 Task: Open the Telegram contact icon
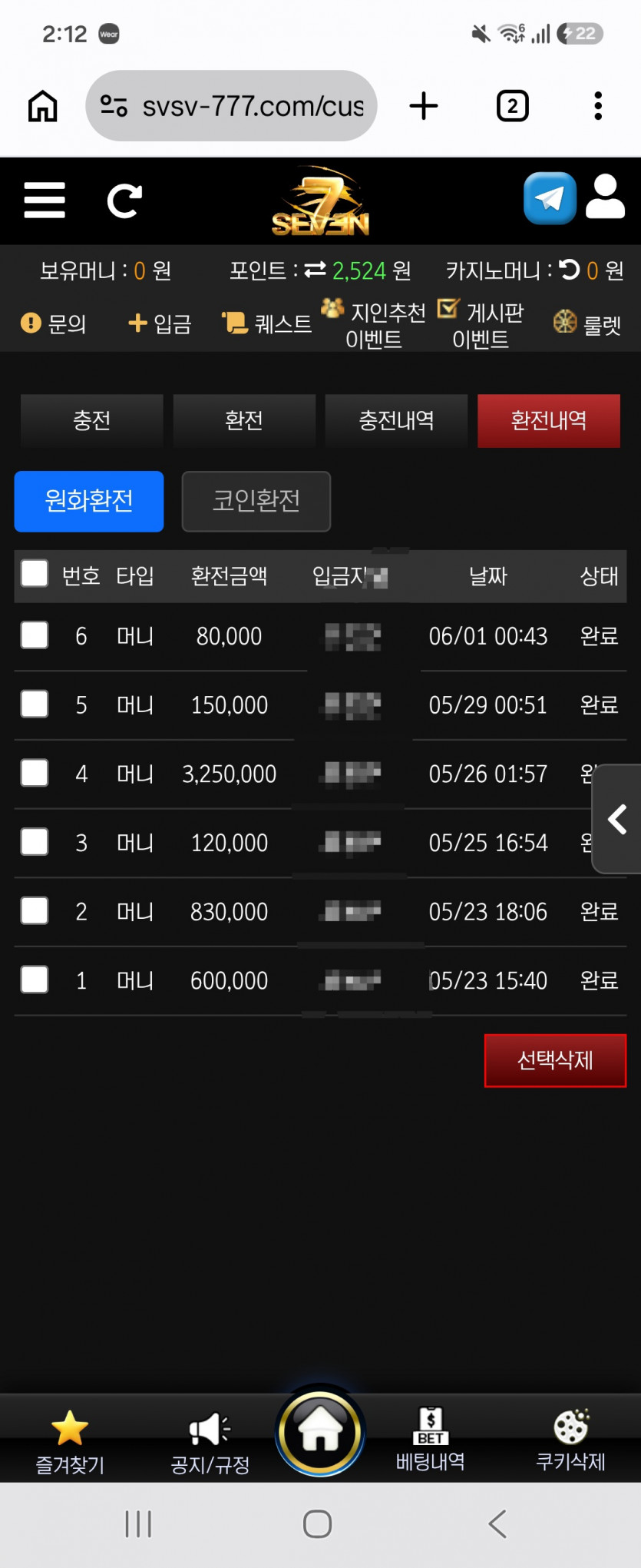pos(550,198)
